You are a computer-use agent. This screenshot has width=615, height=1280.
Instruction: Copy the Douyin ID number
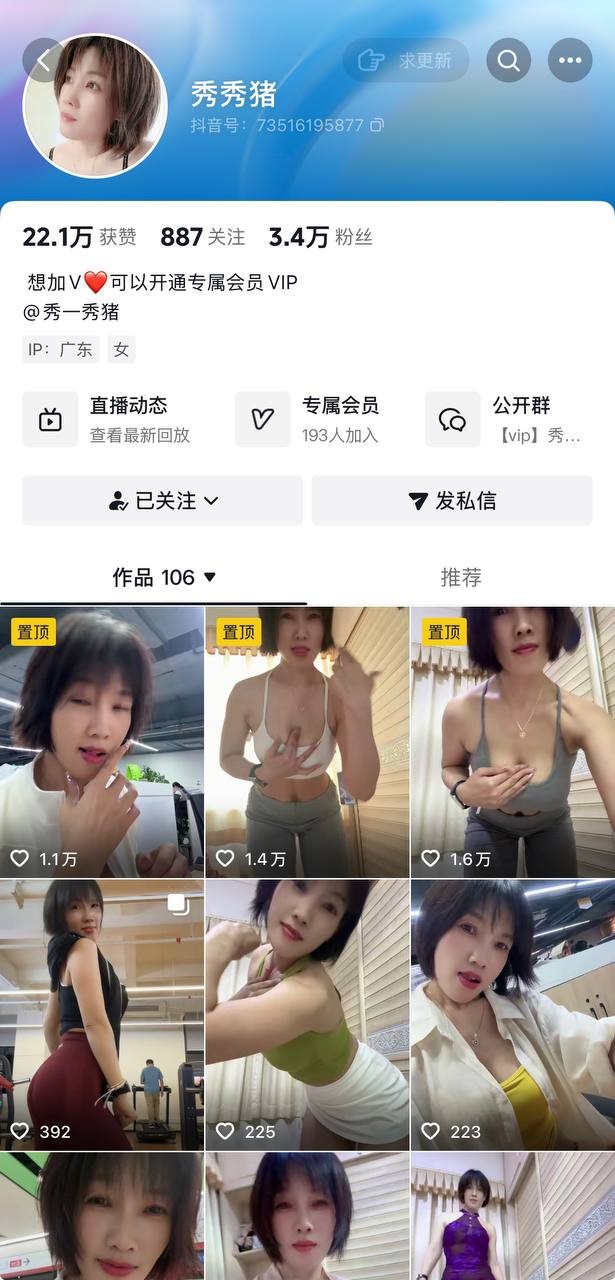click(x=377, y=126)
